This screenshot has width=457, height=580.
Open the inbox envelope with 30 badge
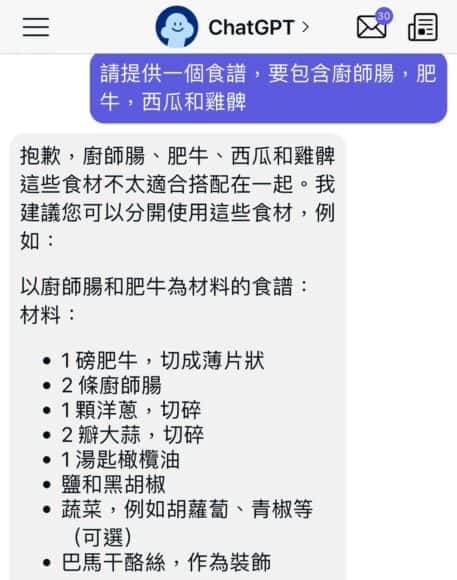pos(373,25)
